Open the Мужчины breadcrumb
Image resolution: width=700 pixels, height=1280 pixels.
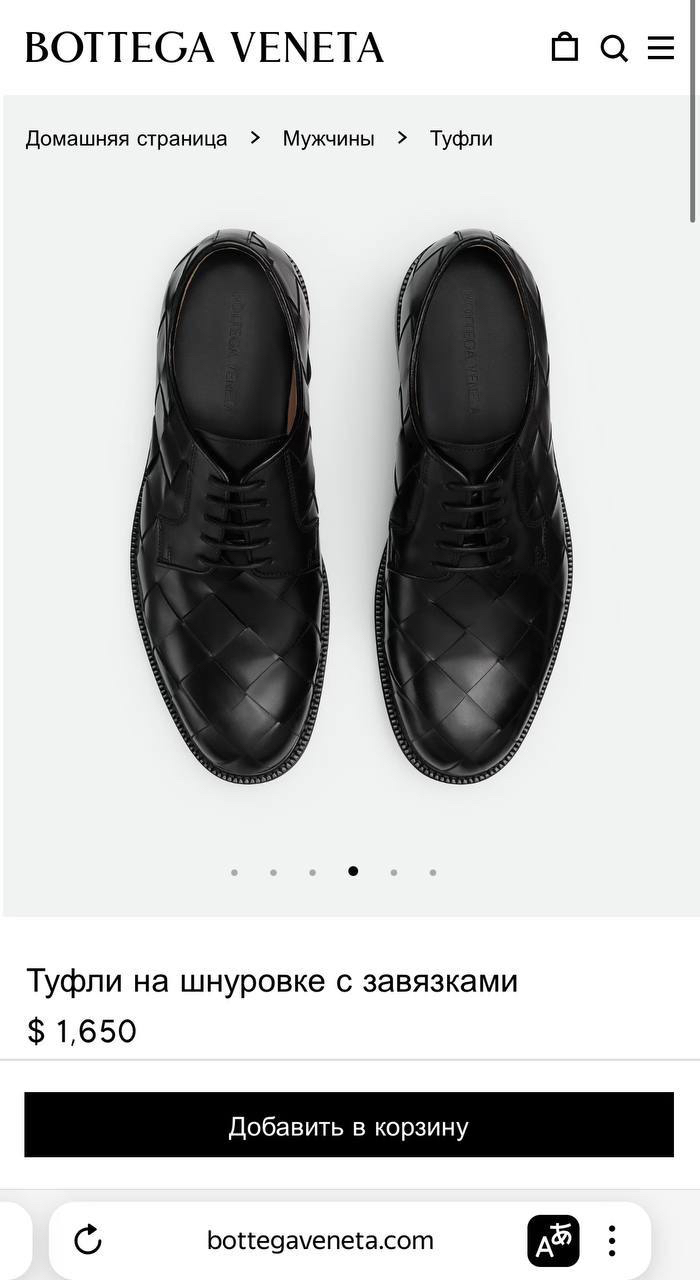pyautogui.click(x=328, y=138)
